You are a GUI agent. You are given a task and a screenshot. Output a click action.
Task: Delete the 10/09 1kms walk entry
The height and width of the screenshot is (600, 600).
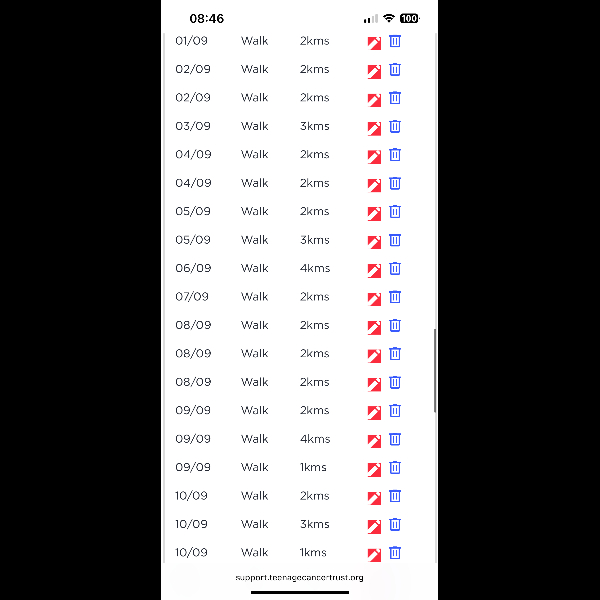(395, 553)
